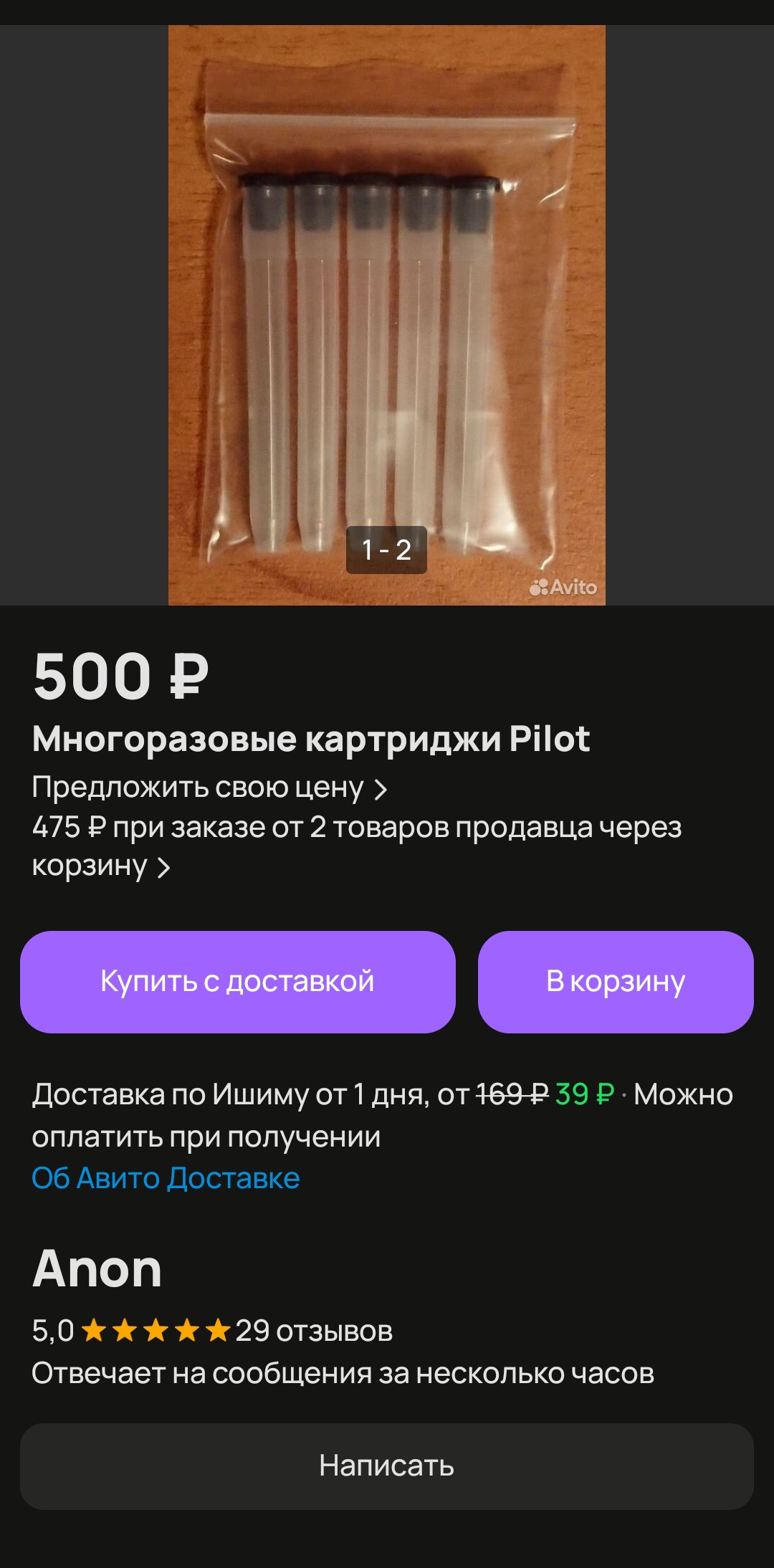View seller Anon's profile

pyautogui.click(x=97, y=1269)
